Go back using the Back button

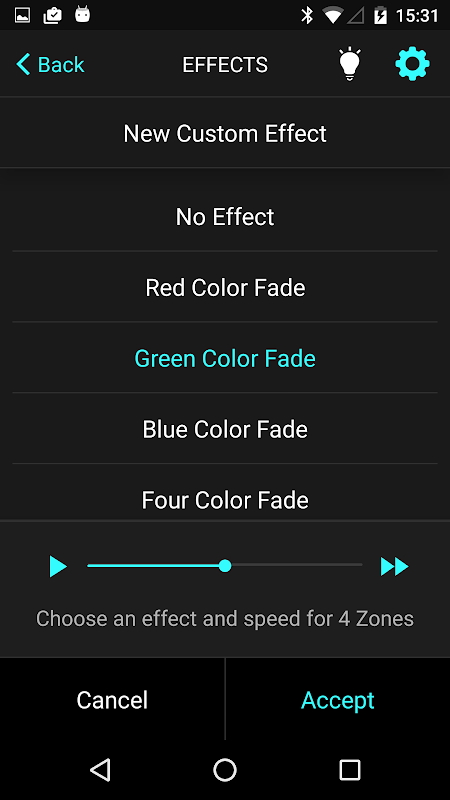coord(50,65)
